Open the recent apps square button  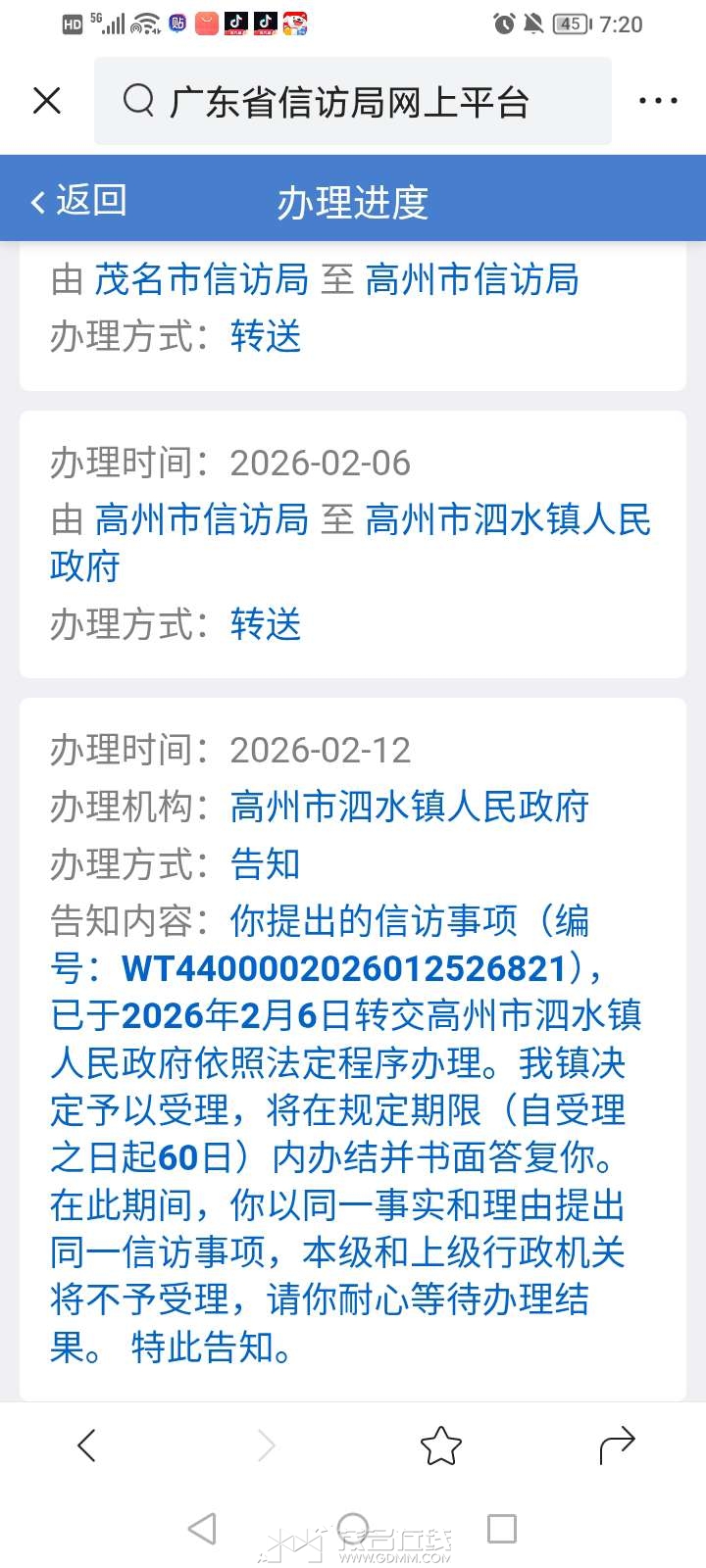coord(502,1528)
